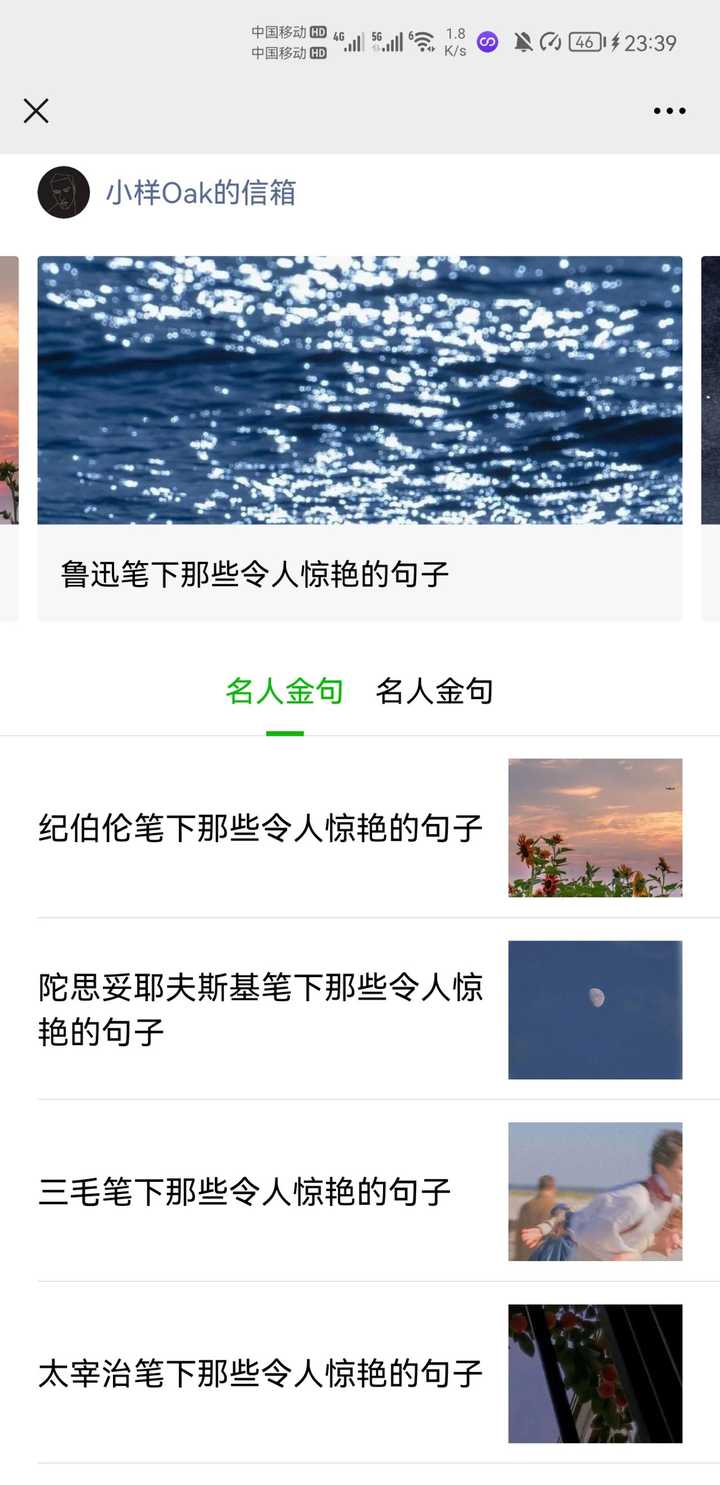720x1485 pixels.
Task: View the 三毛笔下那些令人惊艳的句子 article
Action: [x=245, y=1191]
